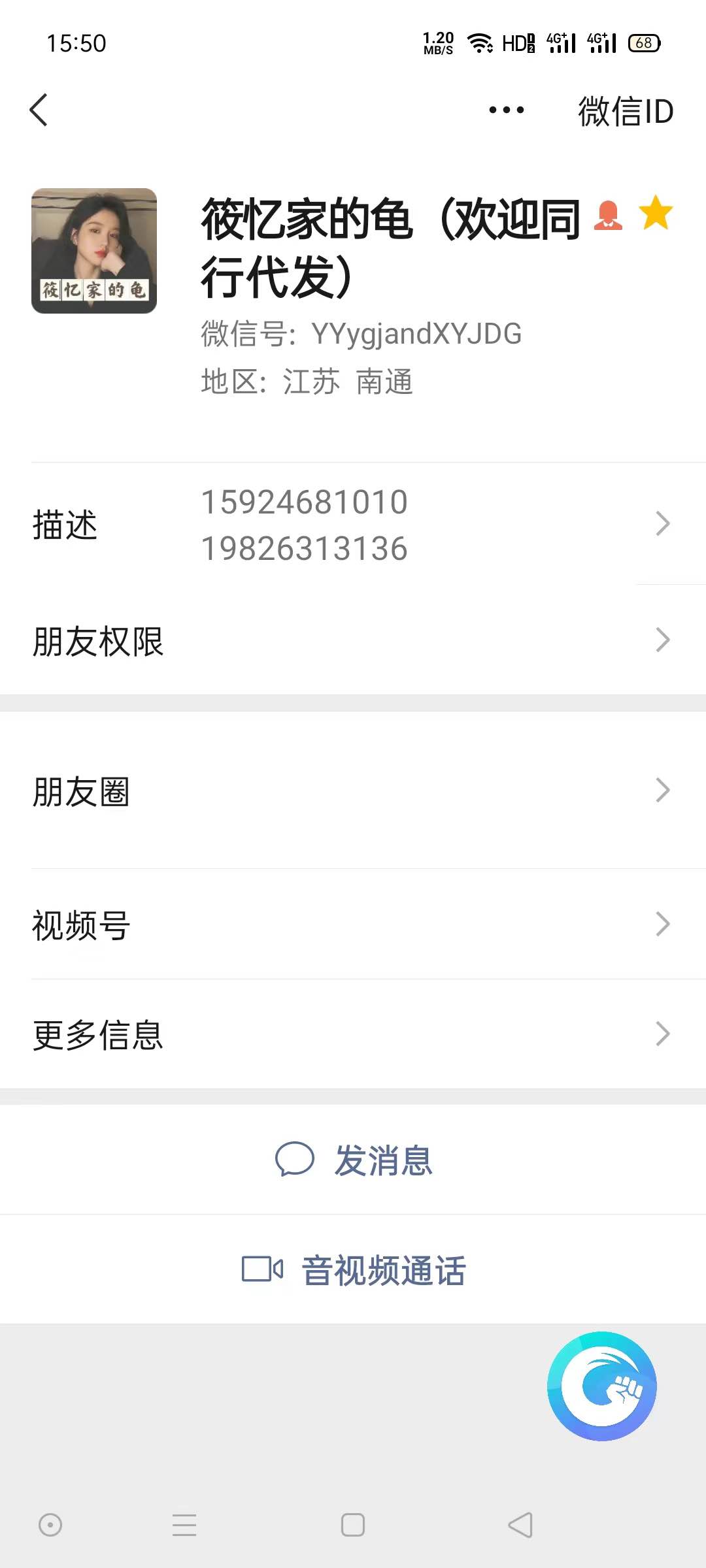Screen dimensions: 706x1568
Task: Open the three-dot overflow menu
Action: point(507,110)
